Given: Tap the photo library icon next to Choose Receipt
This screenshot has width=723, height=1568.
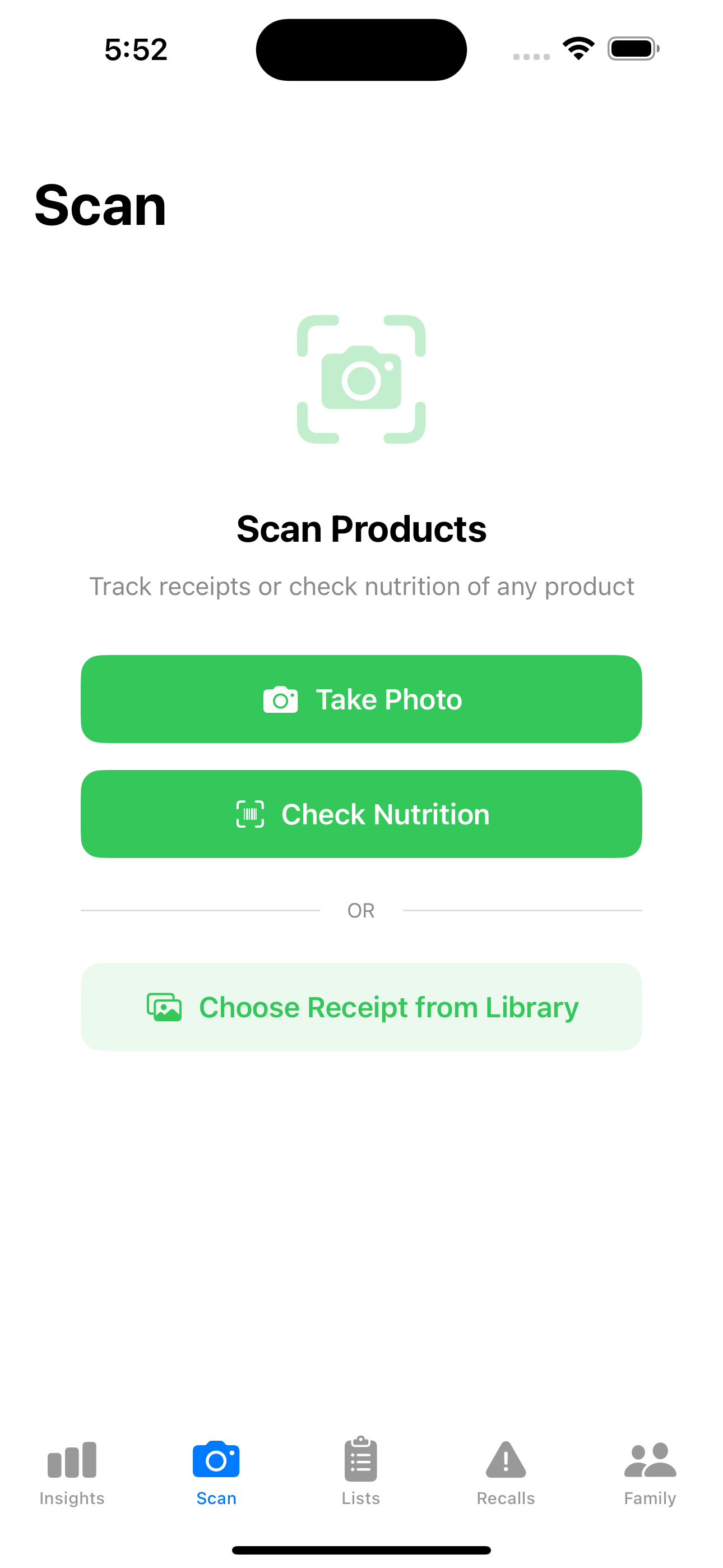Looking at the screenshot, I should pos(164,1007).
